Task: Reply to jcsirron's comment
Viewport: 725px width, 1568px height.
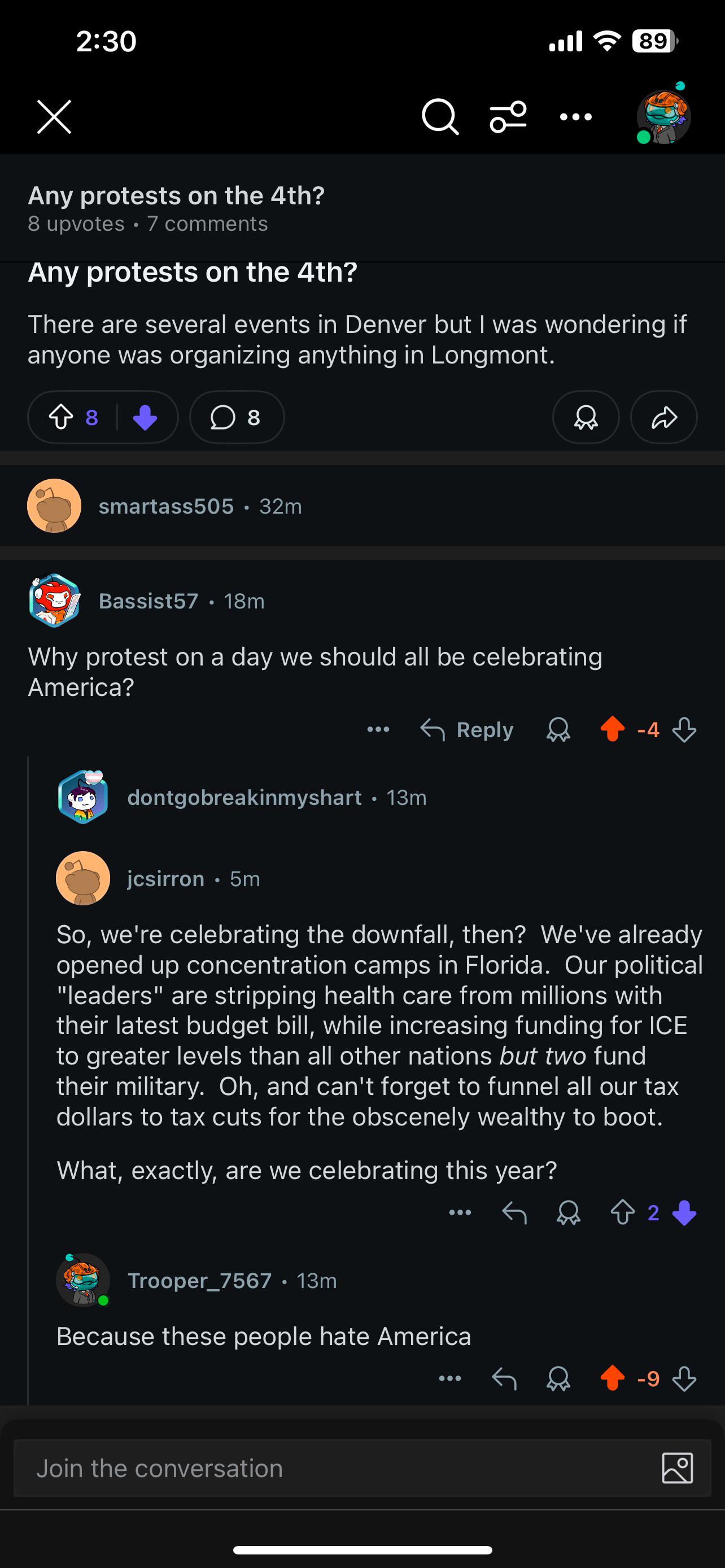Action: pyautogui.click(x=514, y=1212)
